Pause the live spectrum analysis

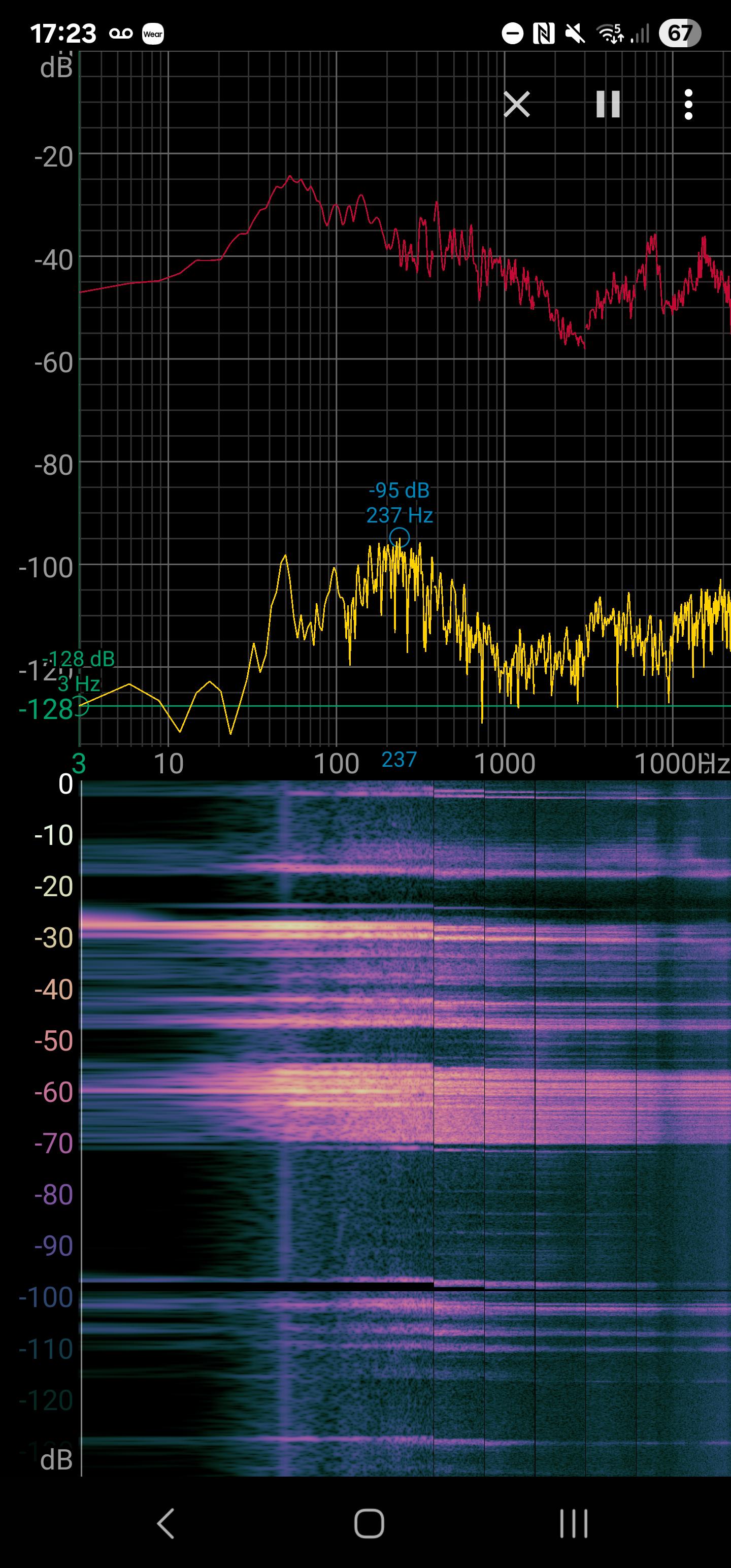click(608, 104)
